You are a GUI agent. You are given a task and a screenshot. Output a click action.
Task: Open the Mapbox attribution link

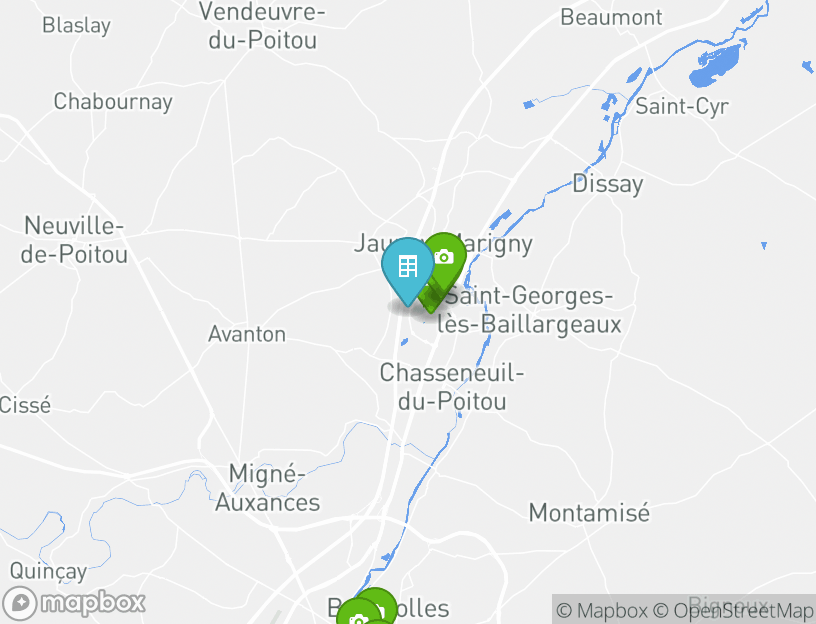tap(602, 610)
